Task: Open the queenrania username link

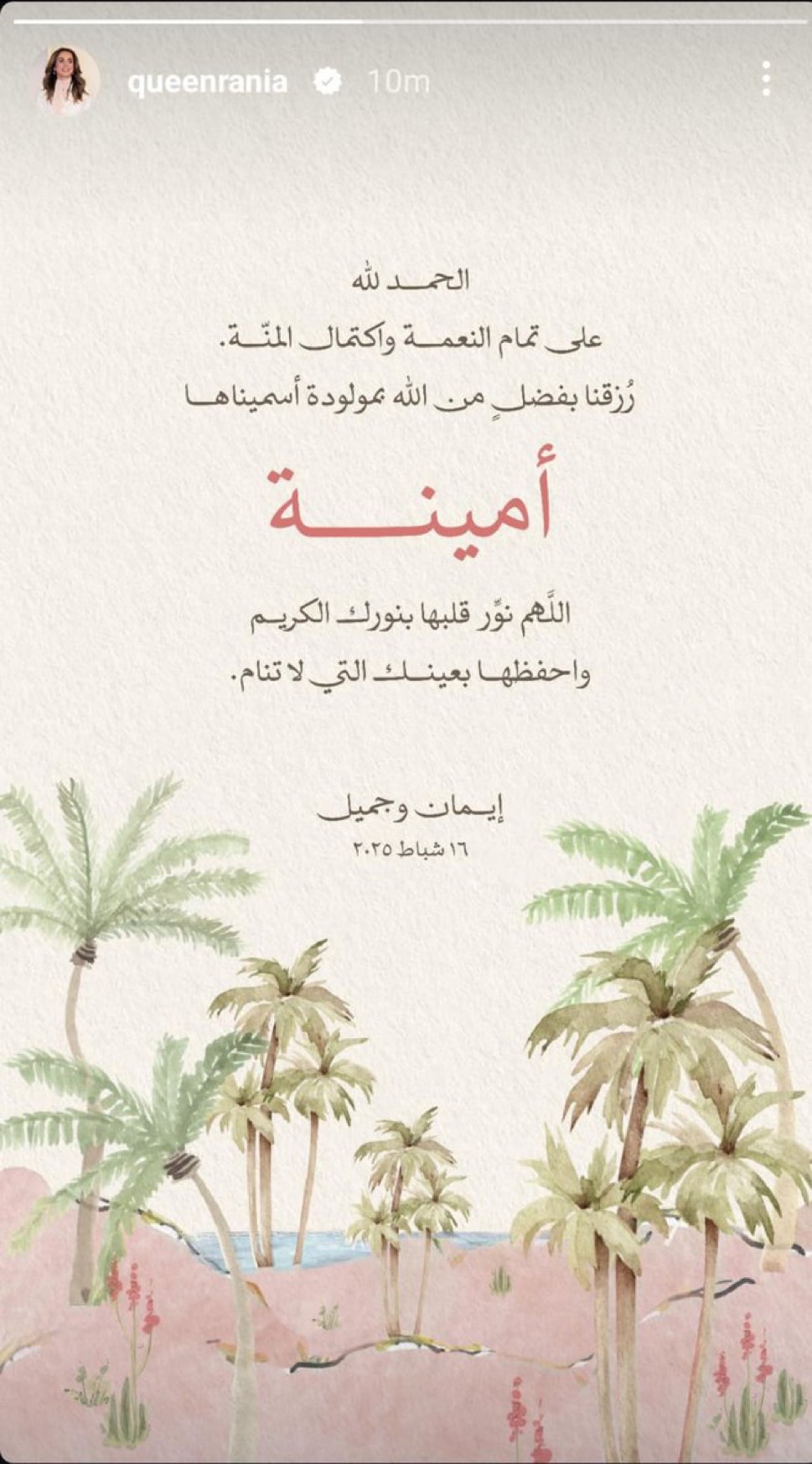Action: point(207,82)
